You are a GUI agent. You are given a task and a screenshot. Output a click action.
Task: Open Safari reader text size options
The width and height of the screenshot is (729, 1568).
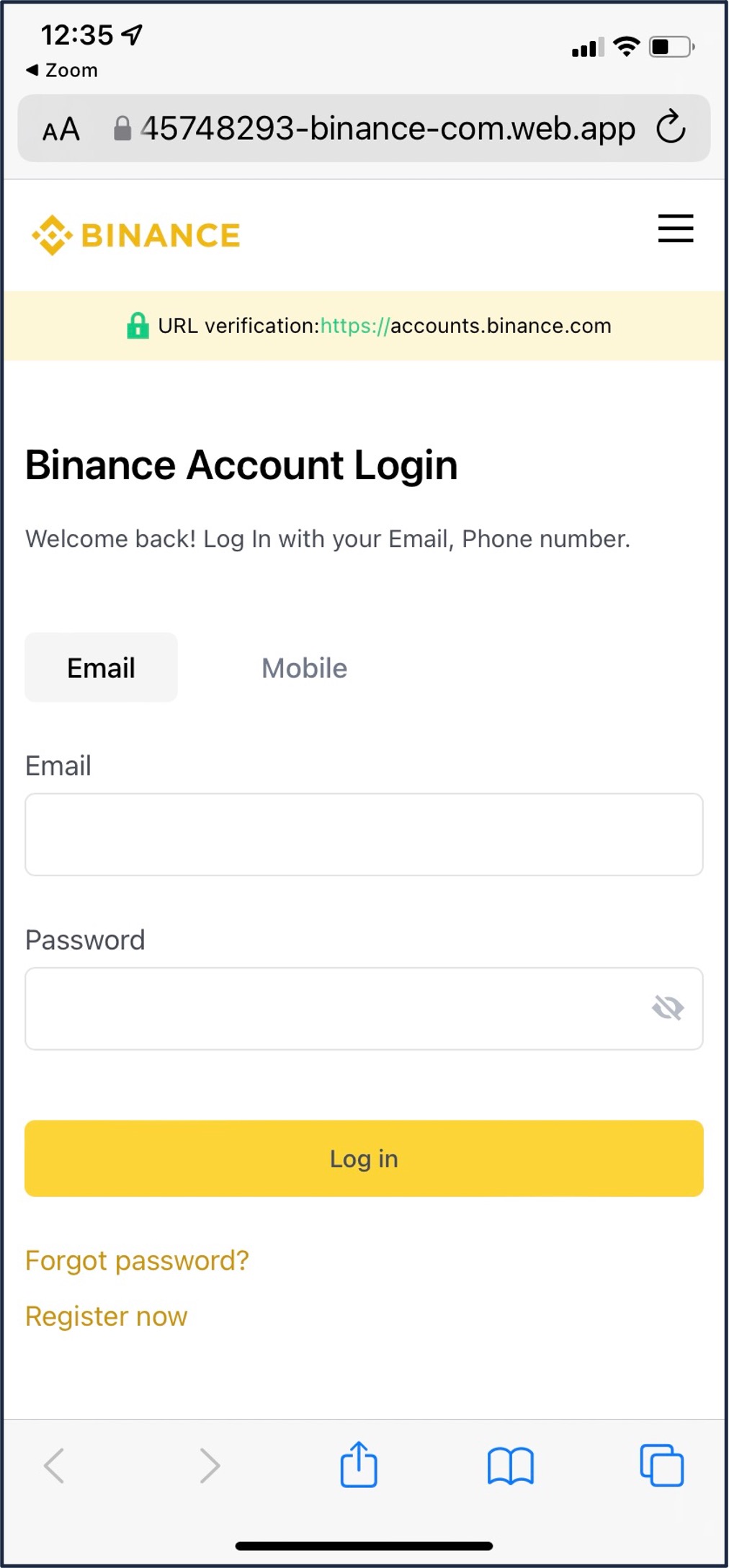point(61,130)
